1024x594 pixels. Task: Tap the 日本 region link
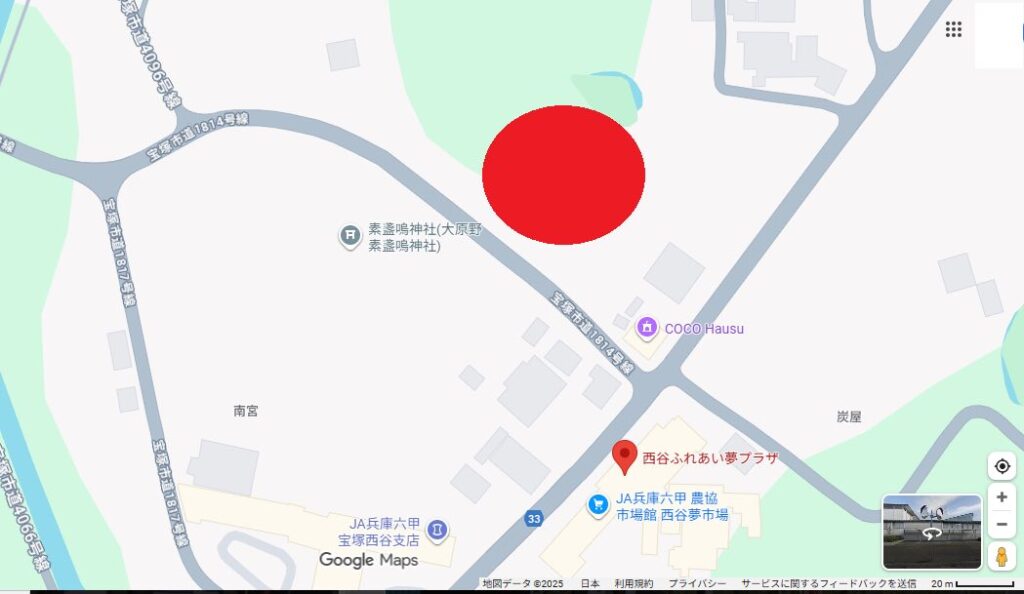(590, 584)
